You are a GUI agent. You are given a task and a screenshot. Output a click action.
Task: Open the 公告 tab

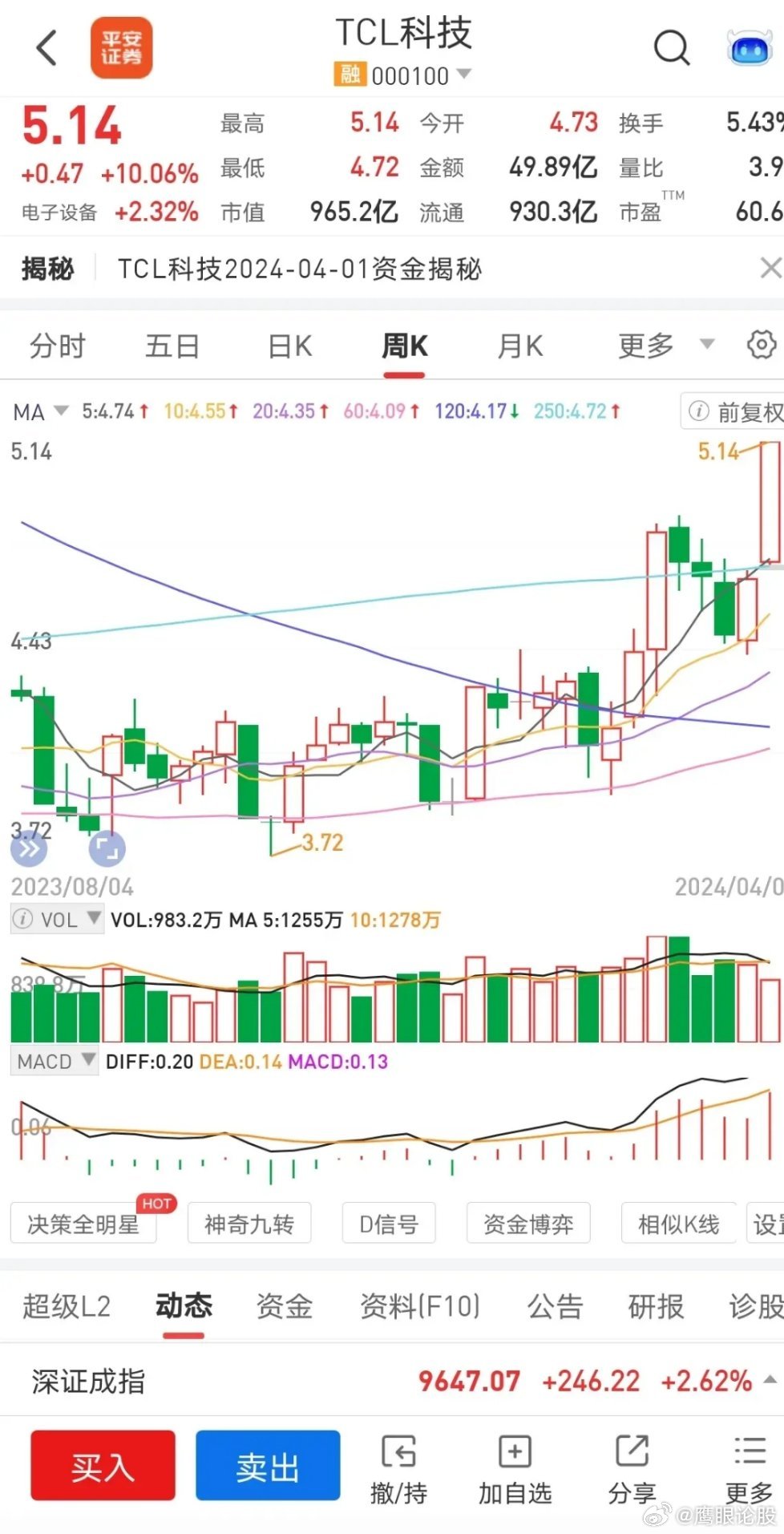click(555, 1306)
